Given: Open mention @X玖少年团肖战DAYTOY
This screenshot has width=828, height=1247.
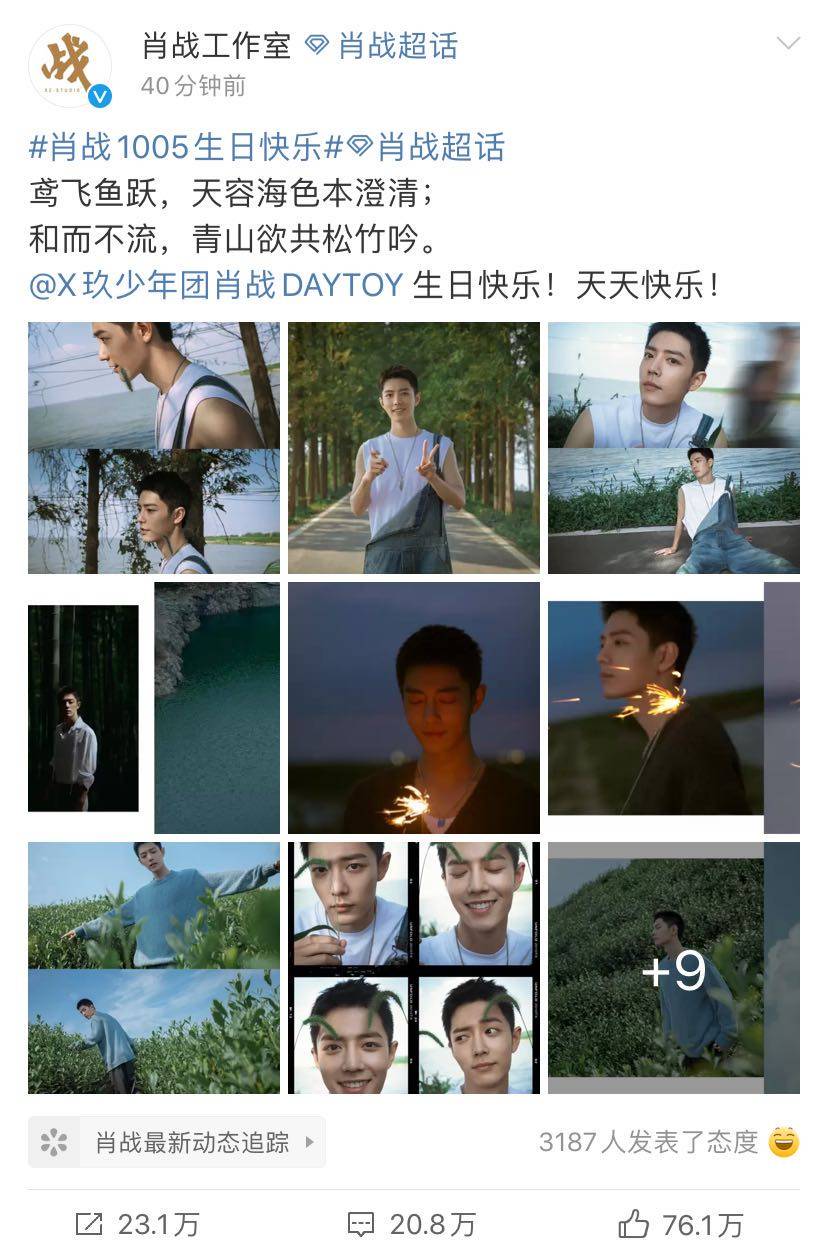Looking at the screenshot, I should point(216,285).
